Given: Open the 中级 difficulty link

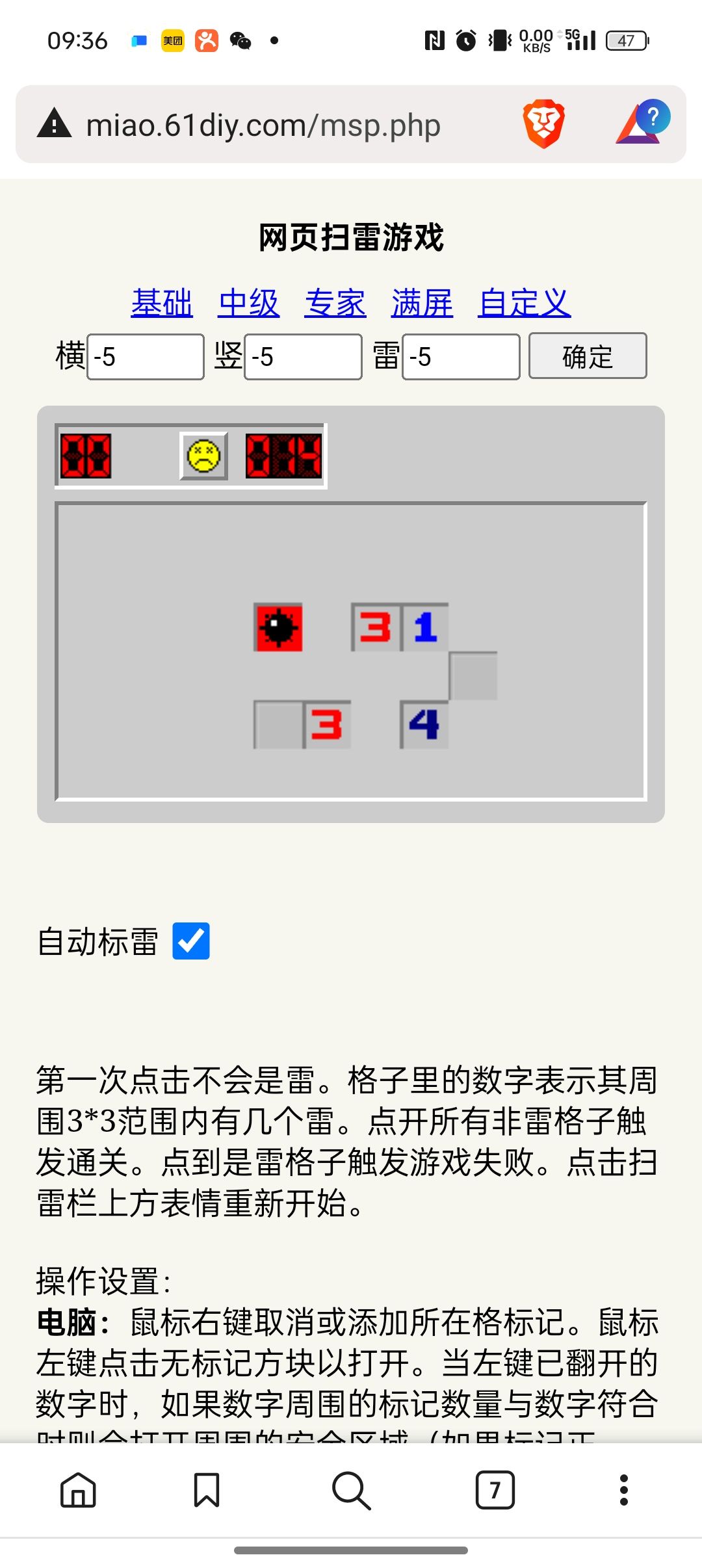Looking at the screenshot, I should (248, 303).
